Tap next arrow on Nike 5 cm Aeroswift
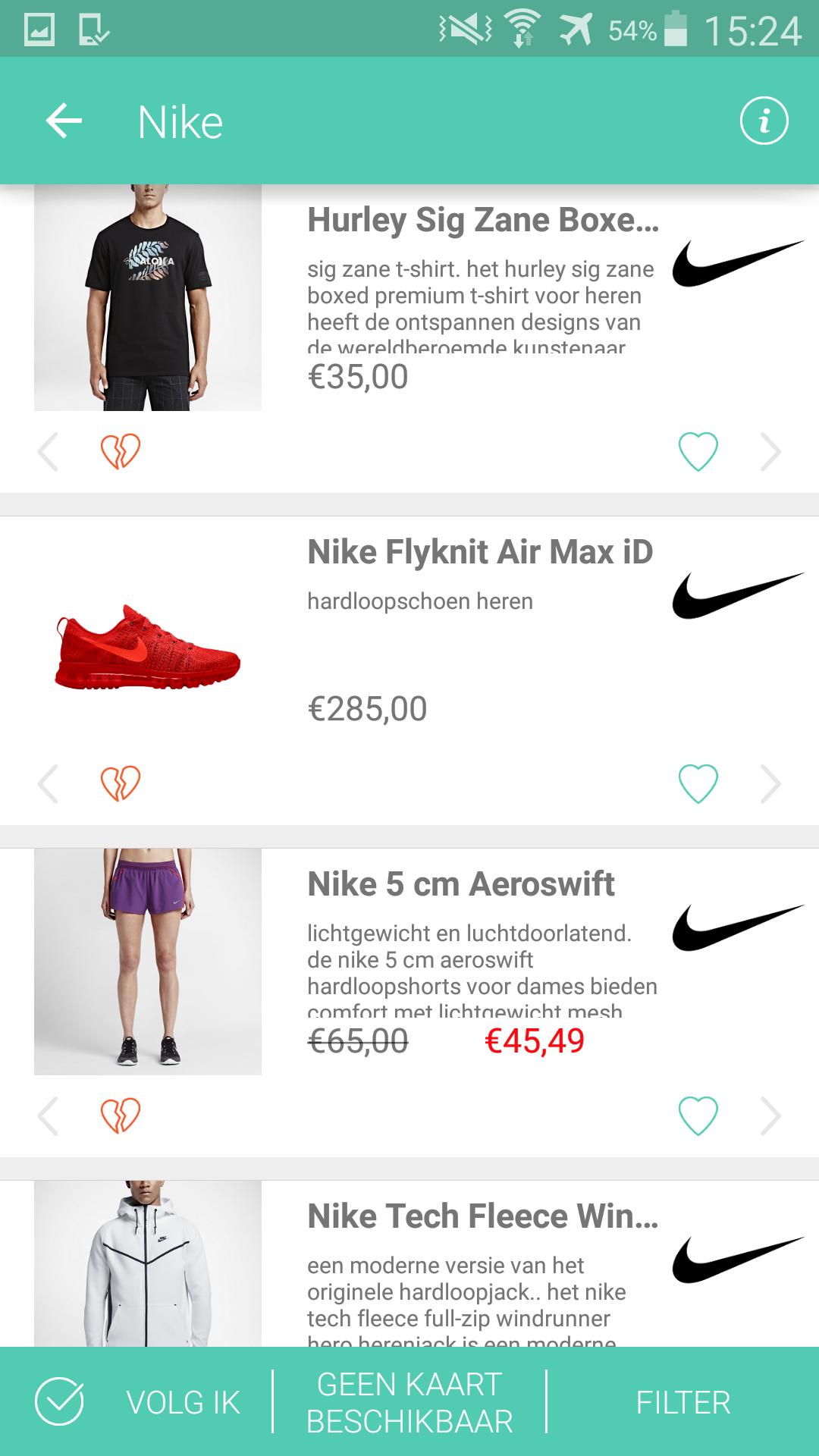This screenshot has height=1456, width=819. pos(770,1116)
